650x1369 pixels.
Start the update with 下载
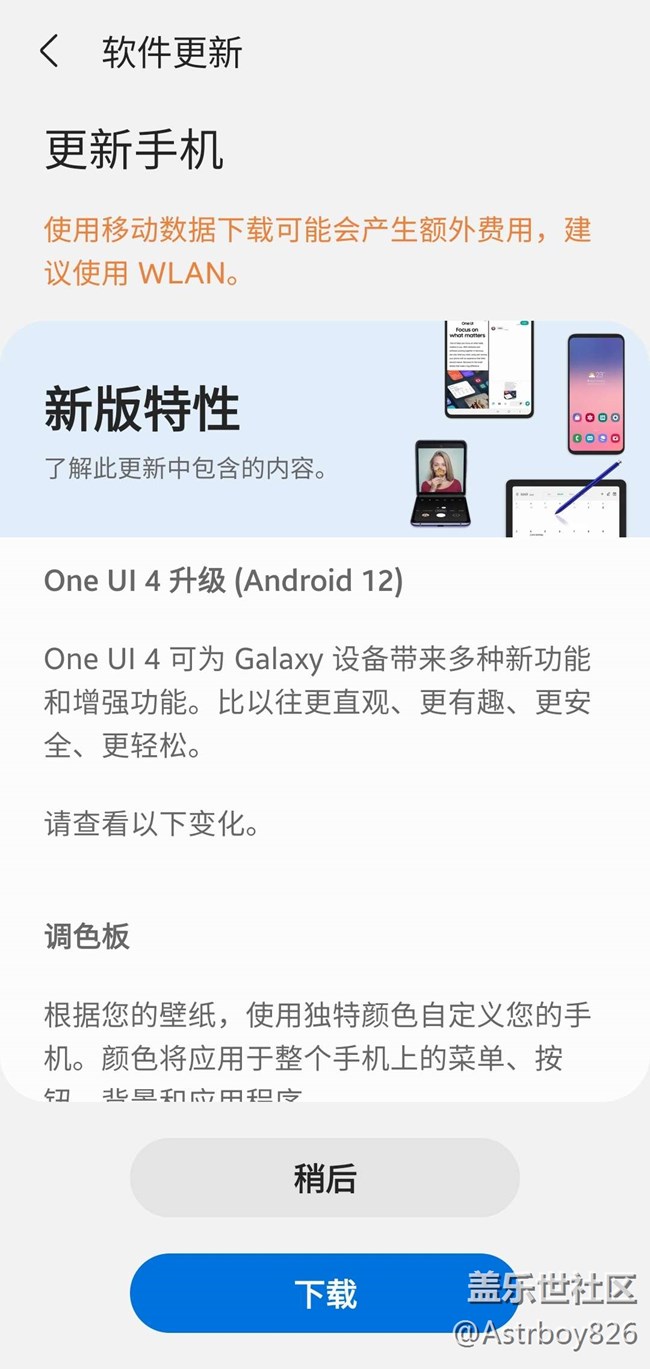pyautogui.click(x=324, y=1293)
